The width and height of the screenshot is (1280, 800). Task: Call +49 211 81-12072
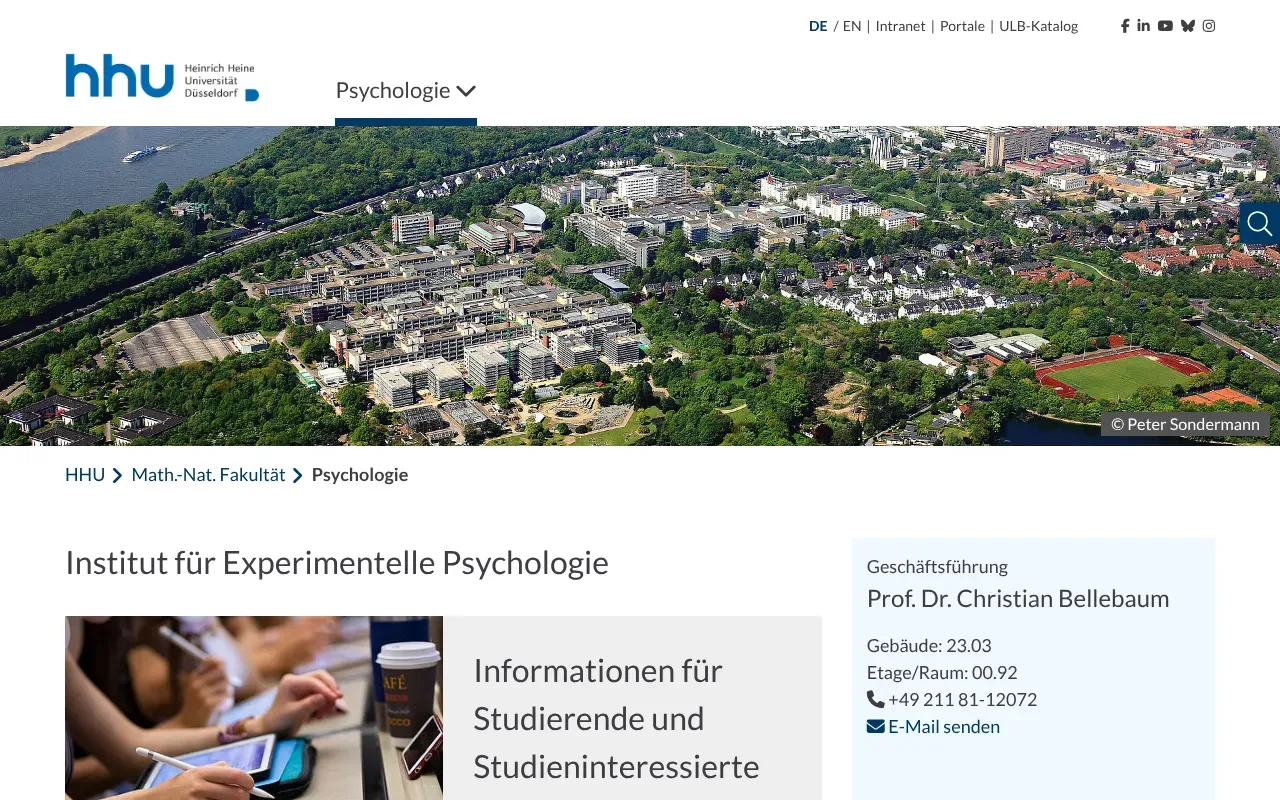tap(961, 700)
